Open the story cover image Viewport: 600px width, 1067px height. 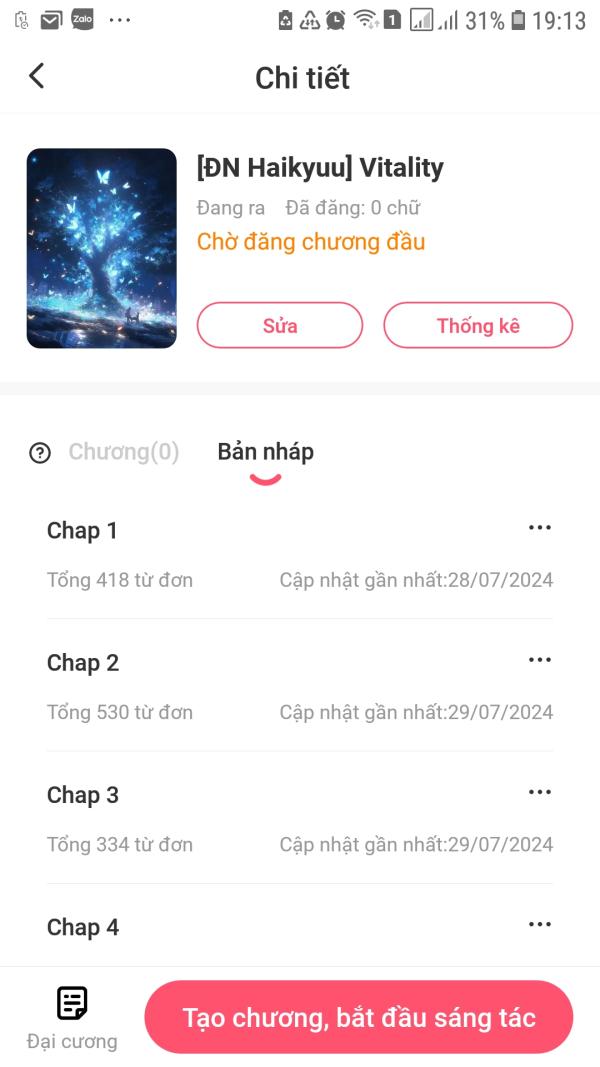[101, 248]
